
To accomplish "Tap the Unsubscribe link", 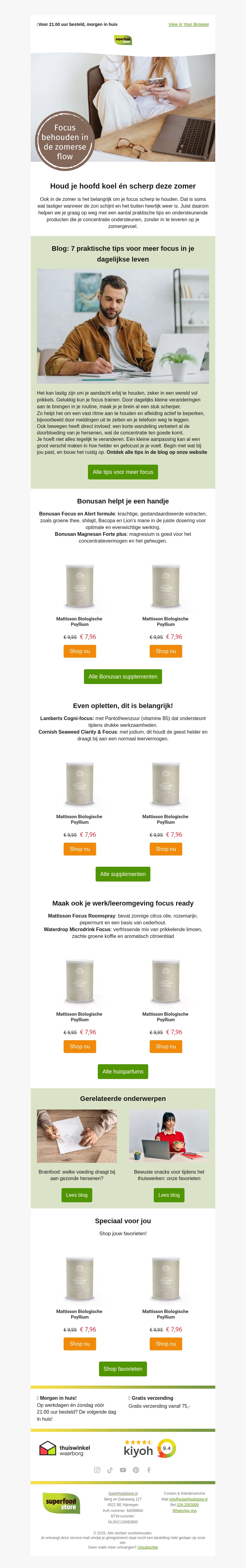I will 148,1547.
